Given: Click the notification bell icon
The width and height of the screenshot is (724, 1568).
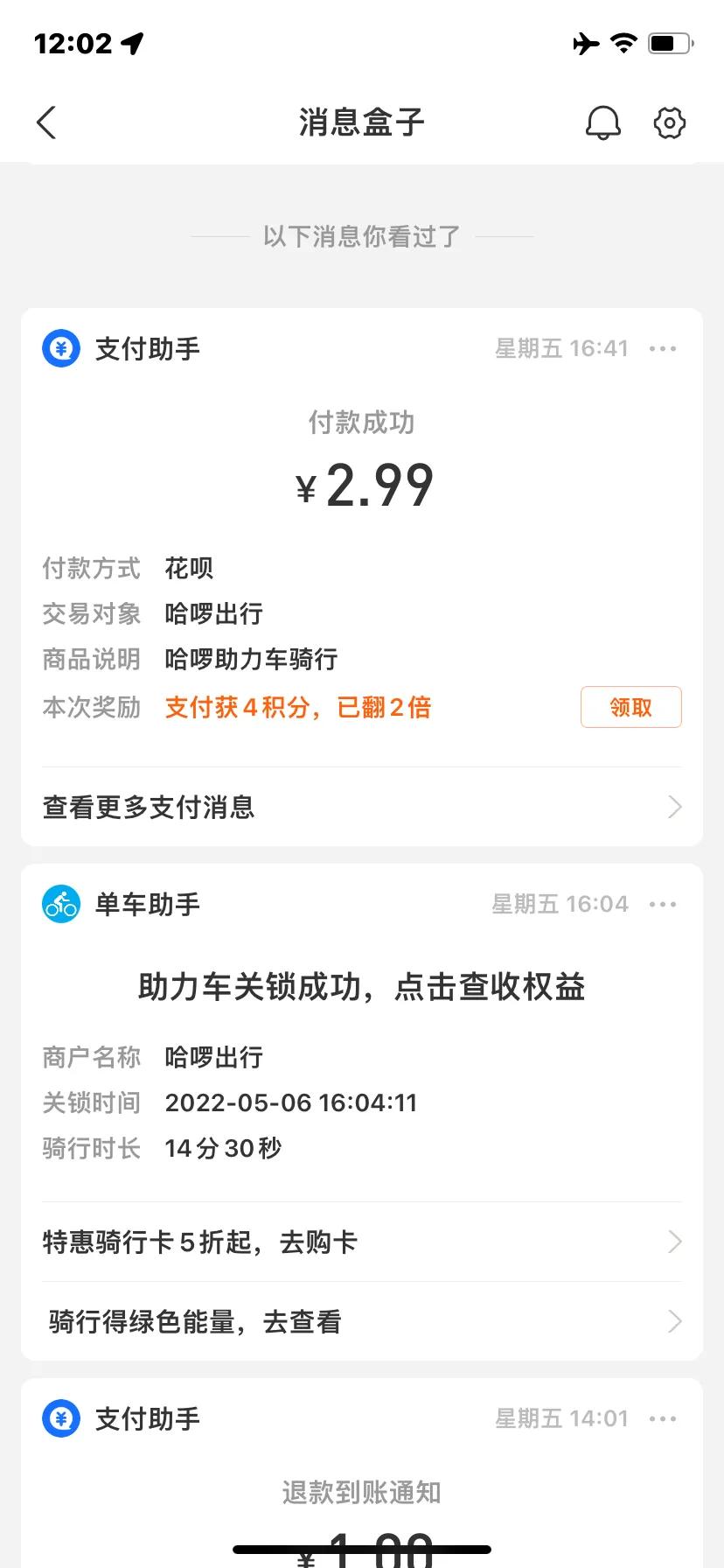Looking at the screenshot, I should tap(603, 122).
